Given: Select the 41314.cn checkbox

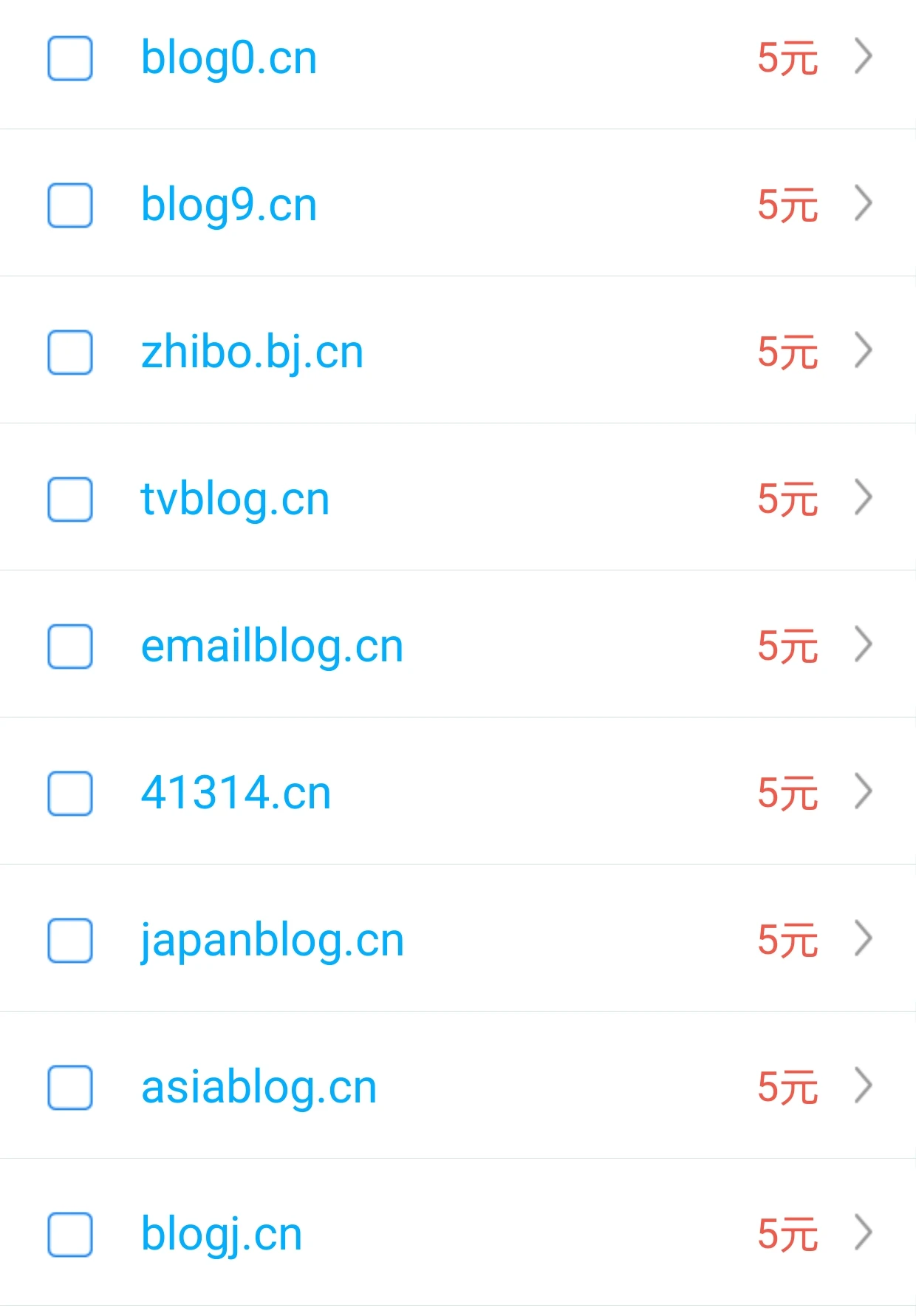Looking at the screenshot, I should point(70,794).
